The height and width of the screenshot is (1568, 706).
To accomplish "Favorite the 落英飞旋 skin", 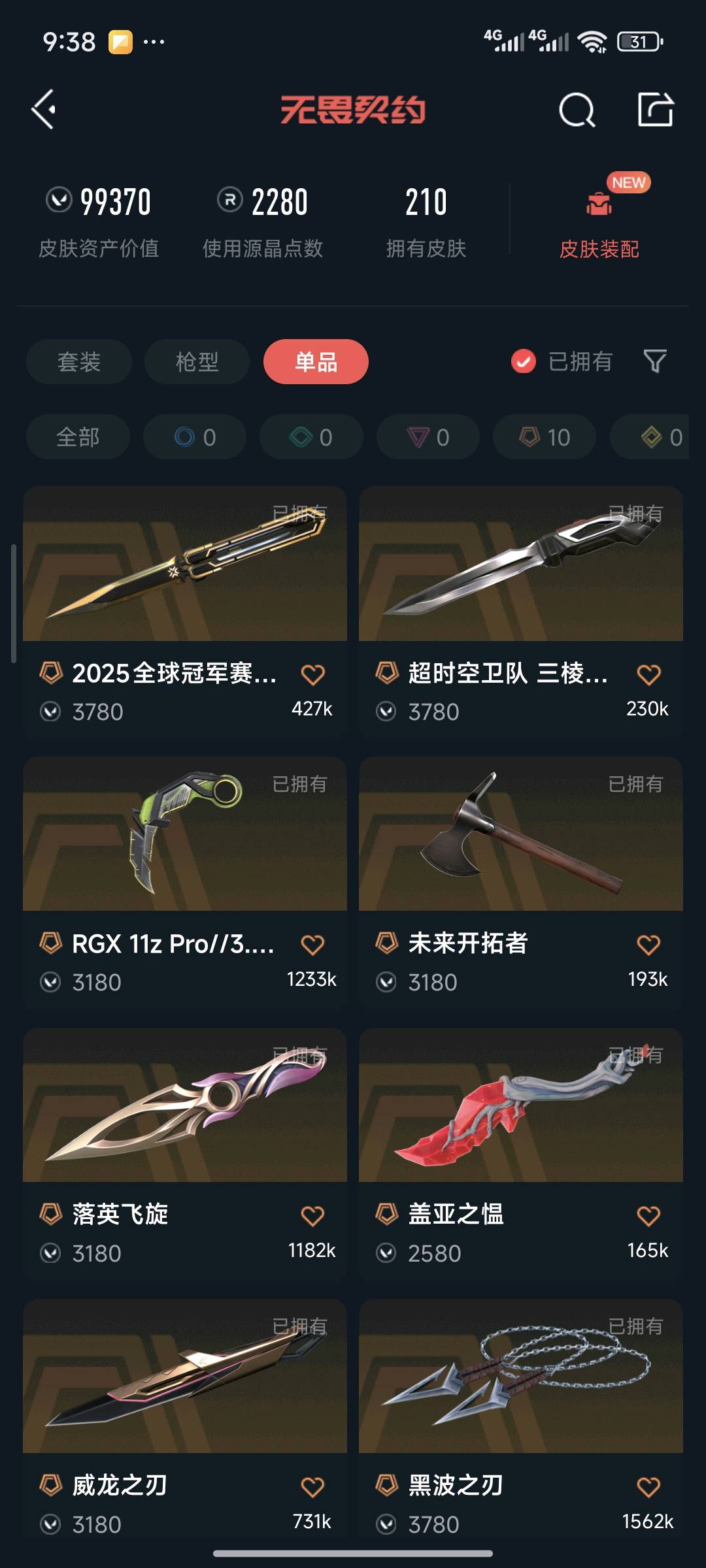I will tap(312, 1216).
